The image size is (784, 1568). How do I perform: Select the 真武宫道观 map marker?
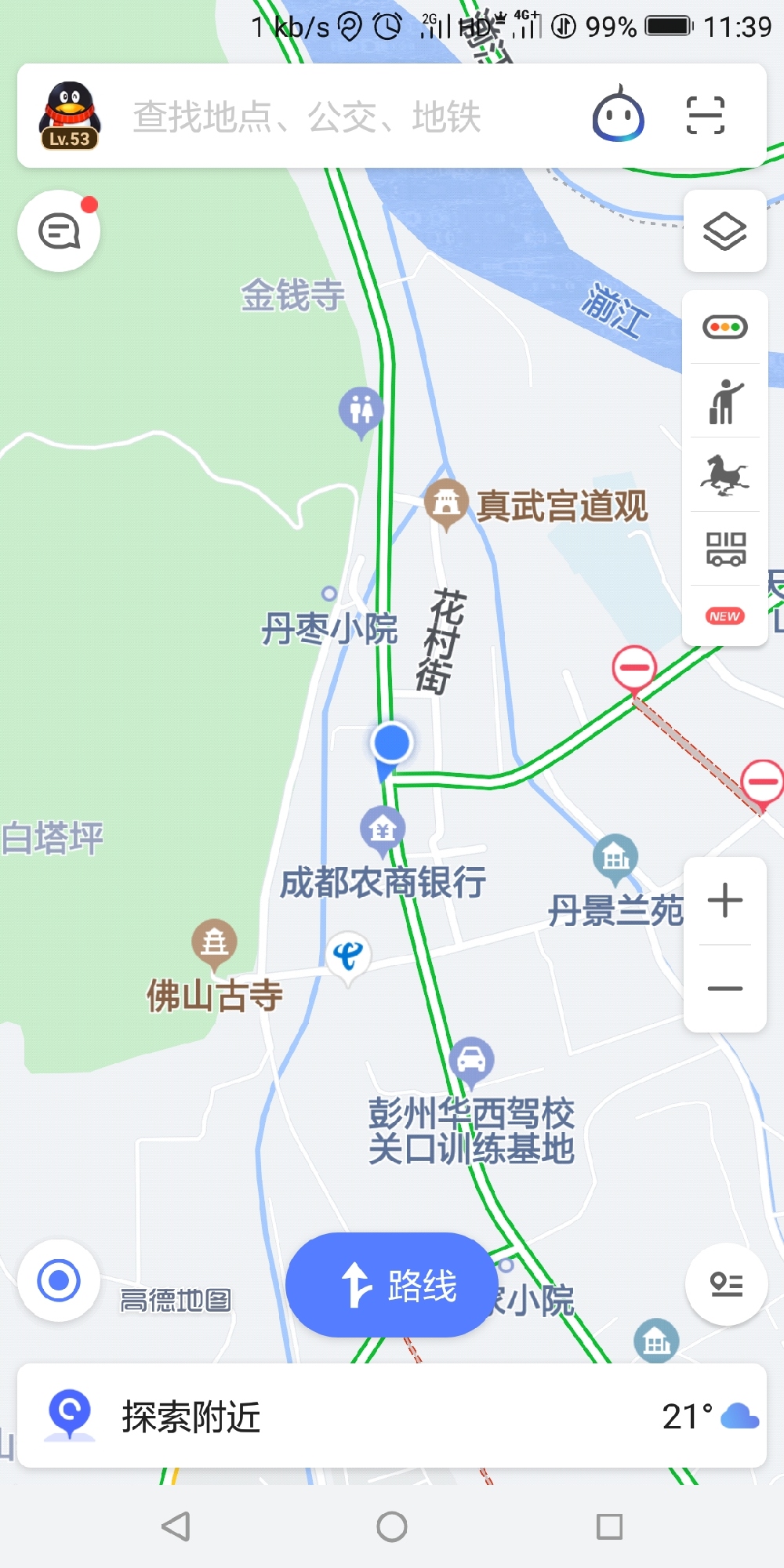(x=446, y=503)
